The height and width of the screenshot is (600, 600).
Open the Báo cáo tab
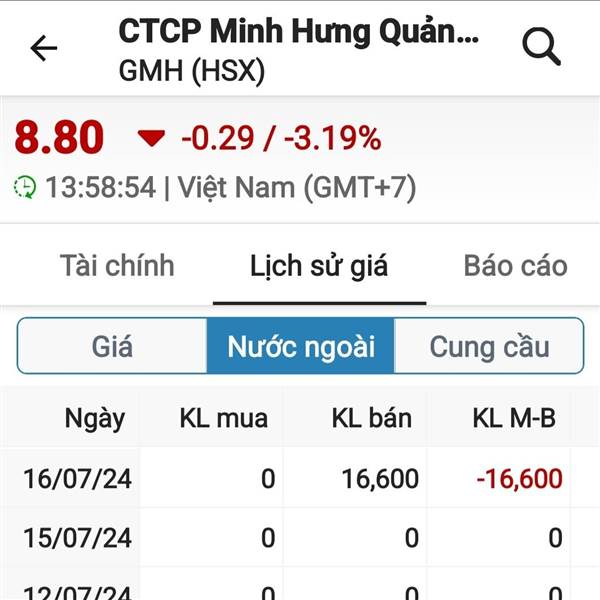(x=515, y=266)
